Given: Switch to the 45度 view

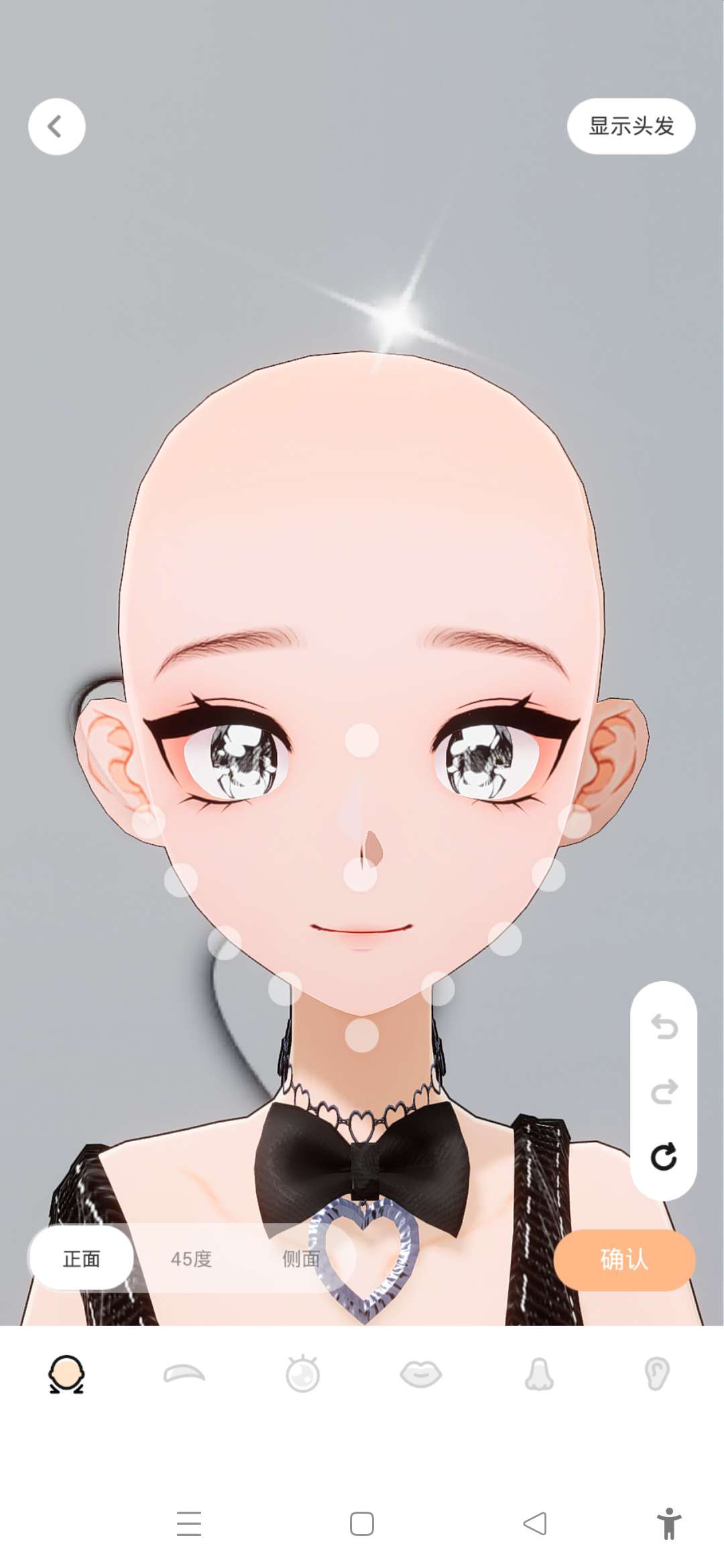Looking at the screenshot, I should [x=191, y=1259].
